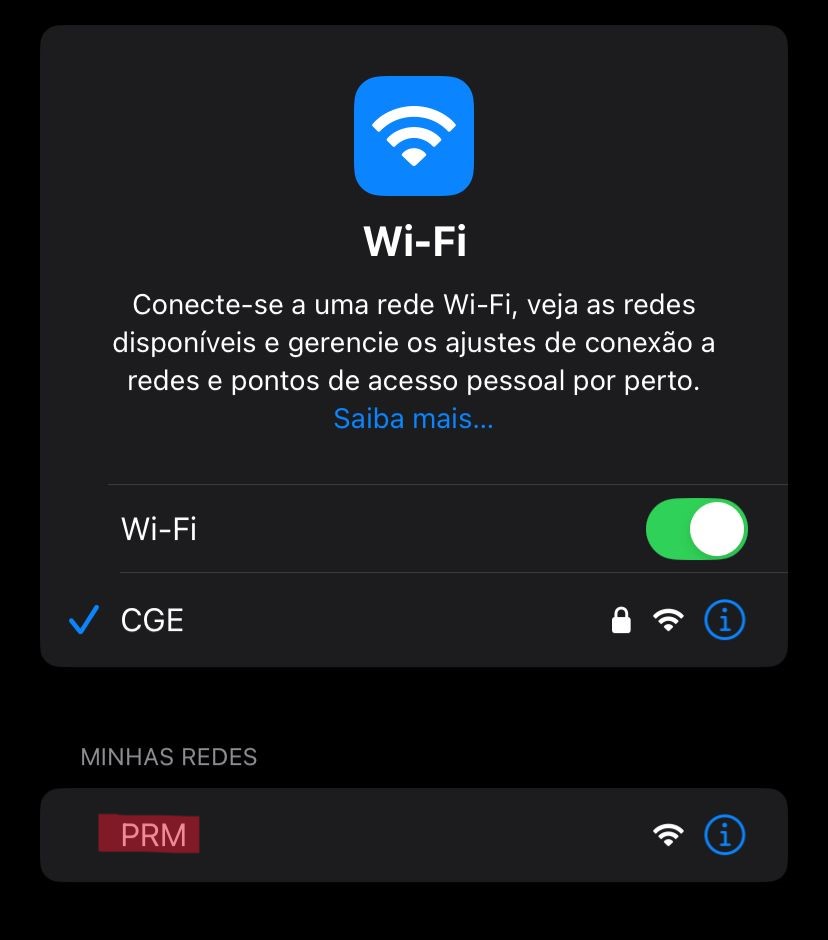Screen dimensions: 828x940
Task: Click the signal strength icon for CGE
Action: [667, 620]
